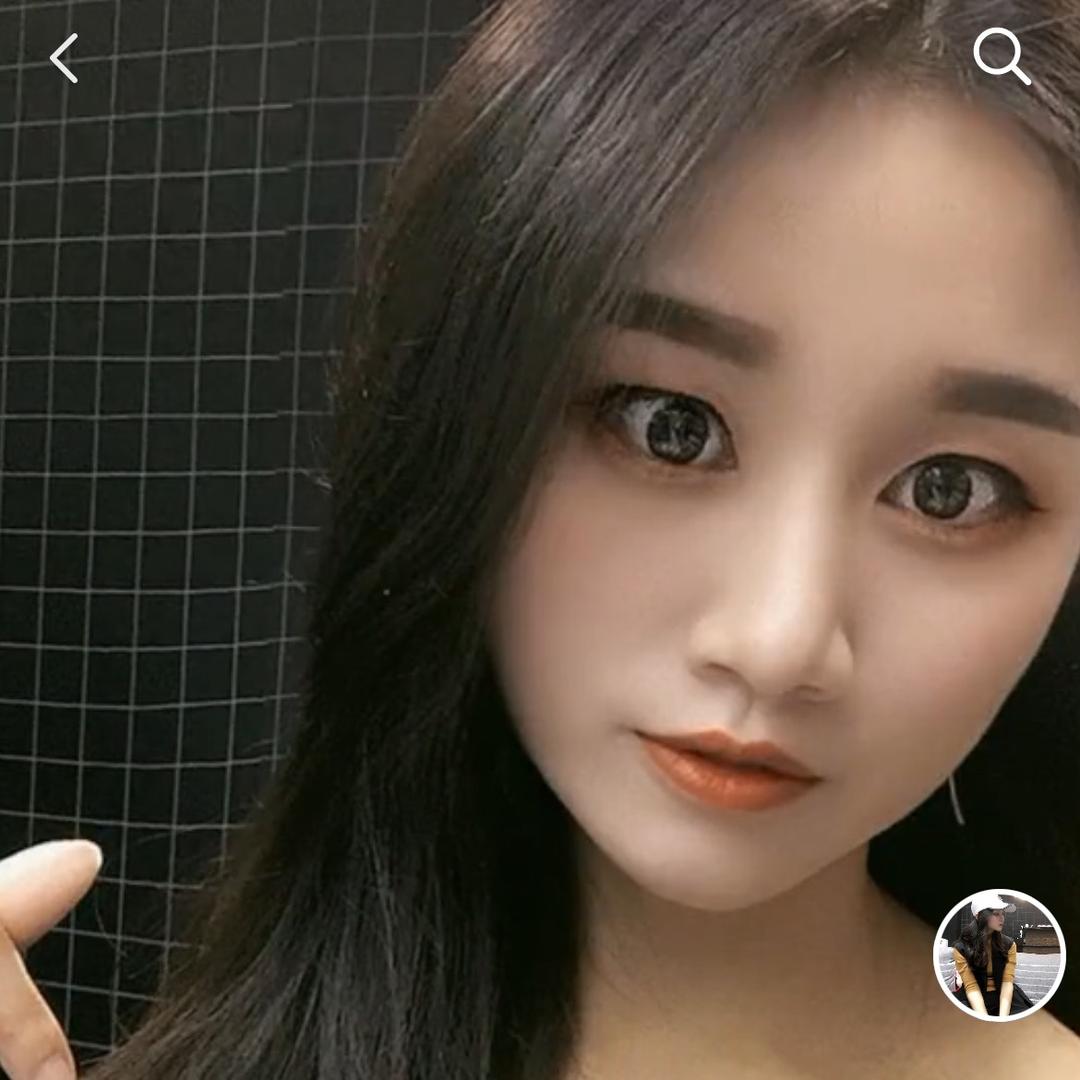Open search with the magnifier icon

point(1001,56)
